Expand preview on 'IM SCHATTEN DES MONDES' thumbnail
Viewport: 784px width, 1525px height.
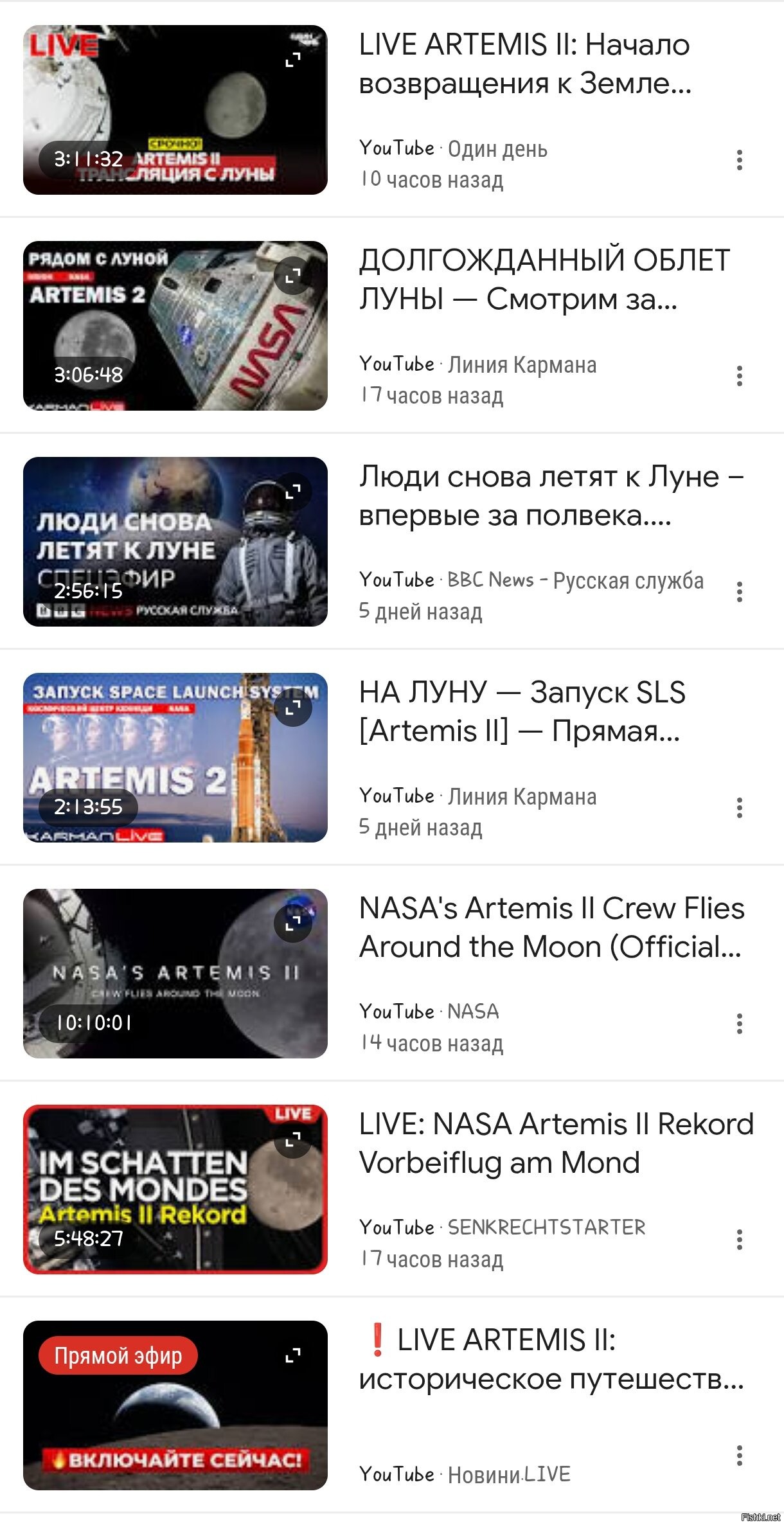[293, 1139]
